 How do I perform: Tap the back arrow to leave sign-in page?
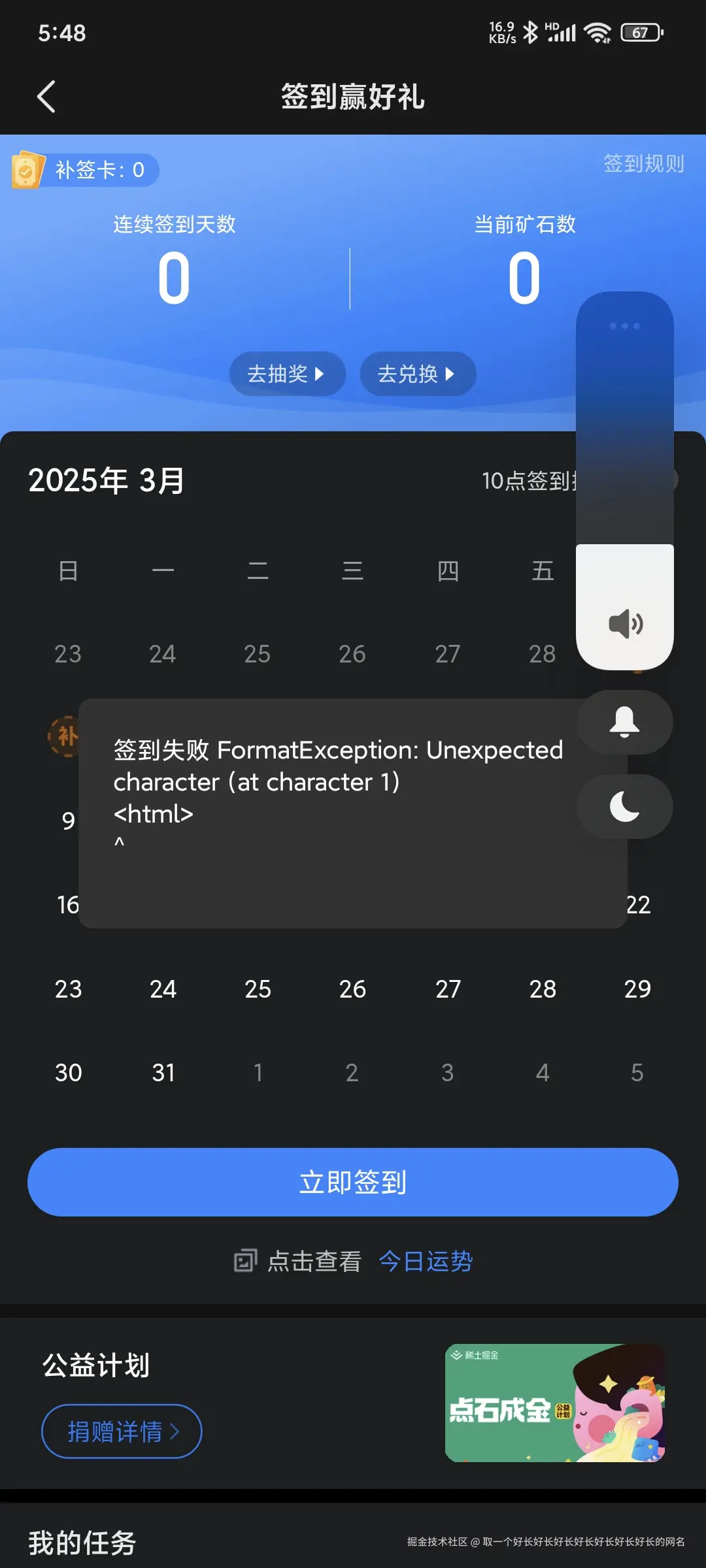pos(46,97)
